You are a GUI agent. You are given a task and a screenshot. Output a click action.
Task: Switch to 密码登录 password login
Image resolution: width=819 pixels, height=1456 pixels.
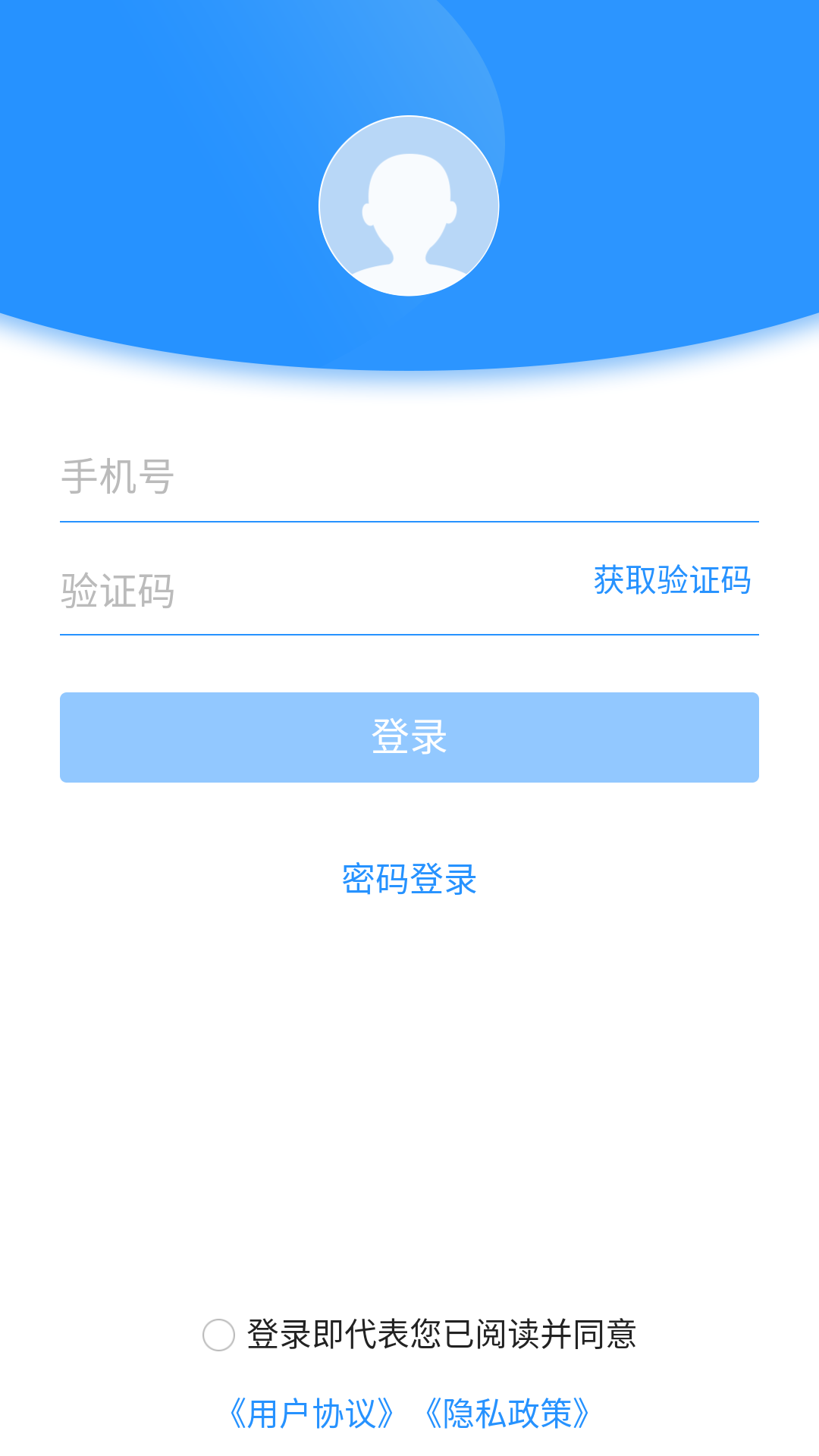[409, 880]
